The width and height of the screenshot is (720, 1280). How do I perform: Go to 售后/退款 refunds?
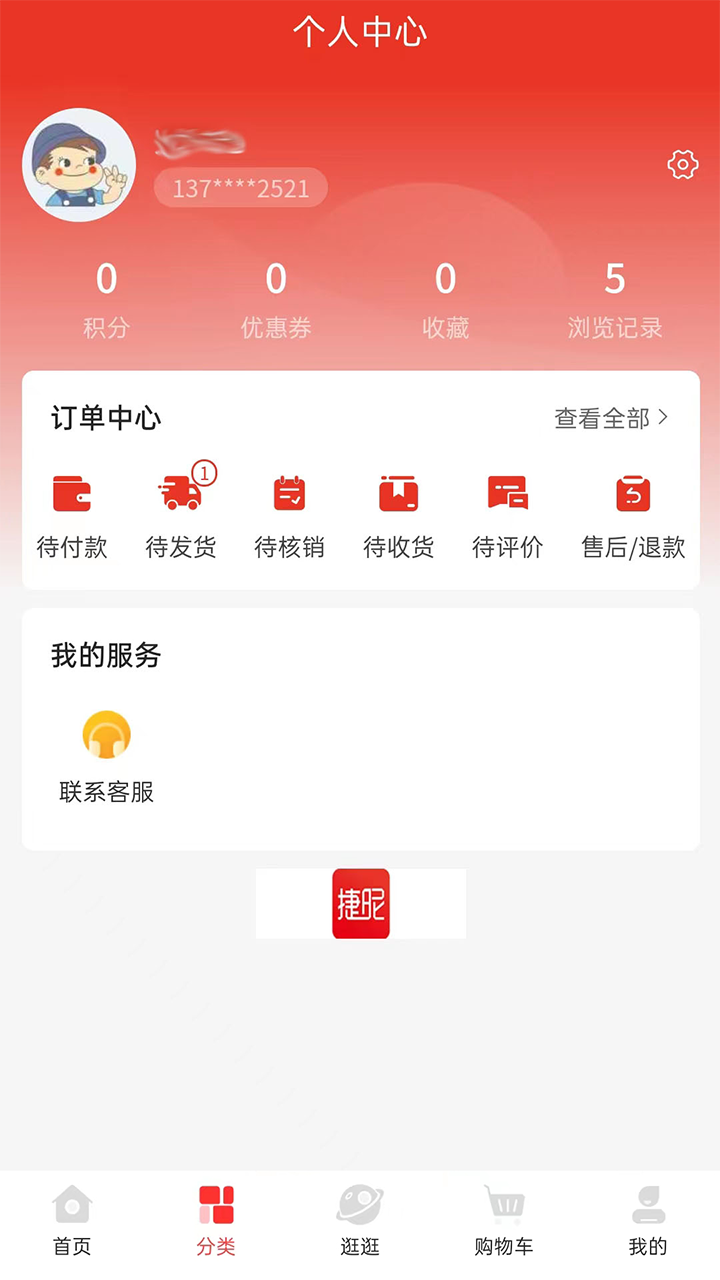[633, 515]
